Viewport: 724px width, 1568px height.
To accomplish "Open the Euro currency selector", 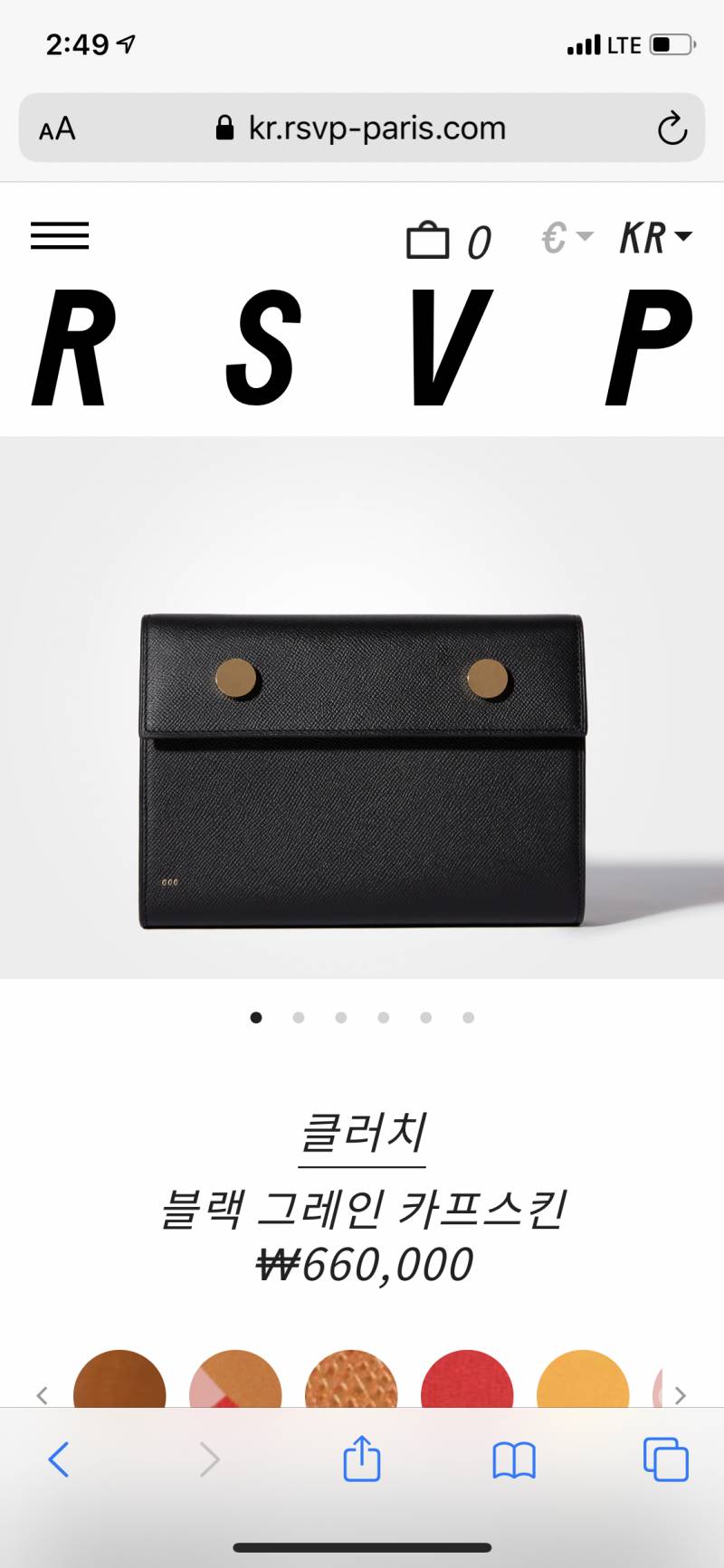I will coord(563,237).
